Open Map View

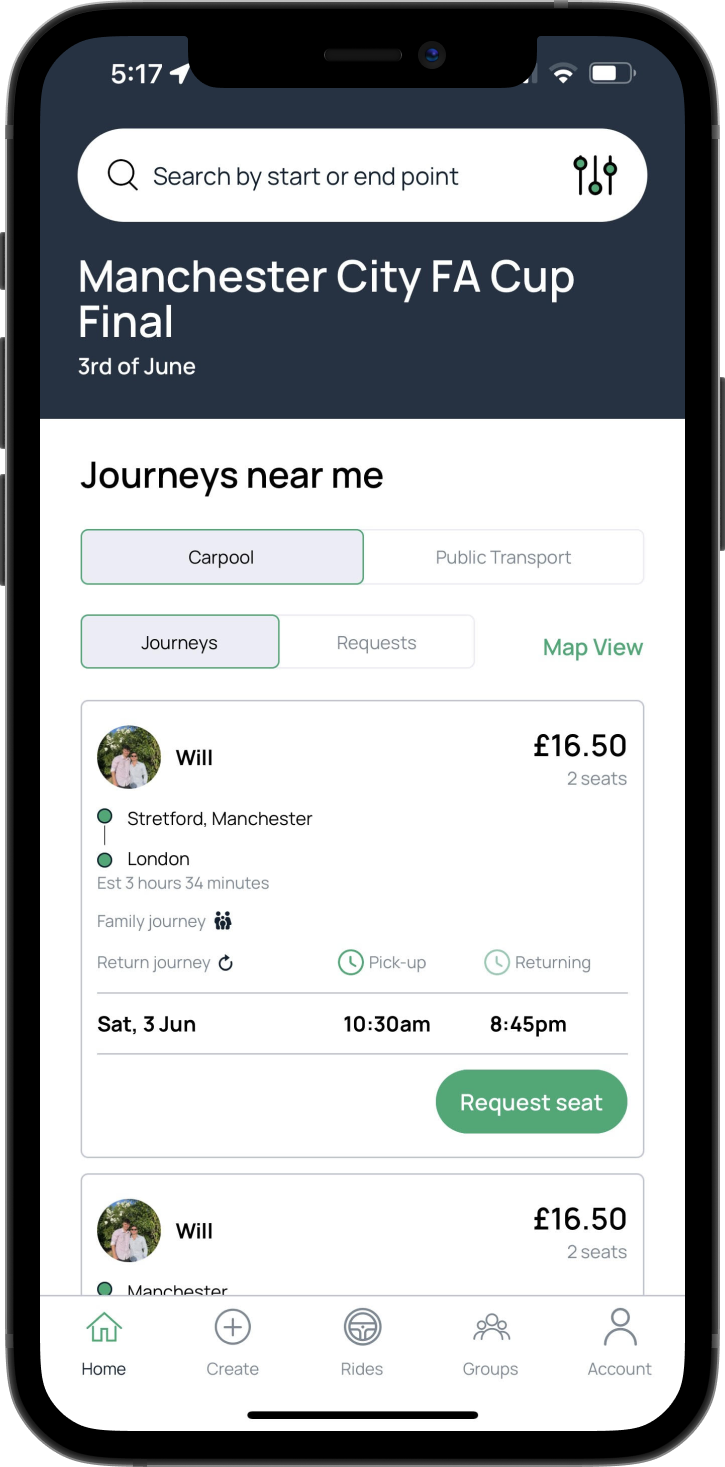(x=592, y=647)
